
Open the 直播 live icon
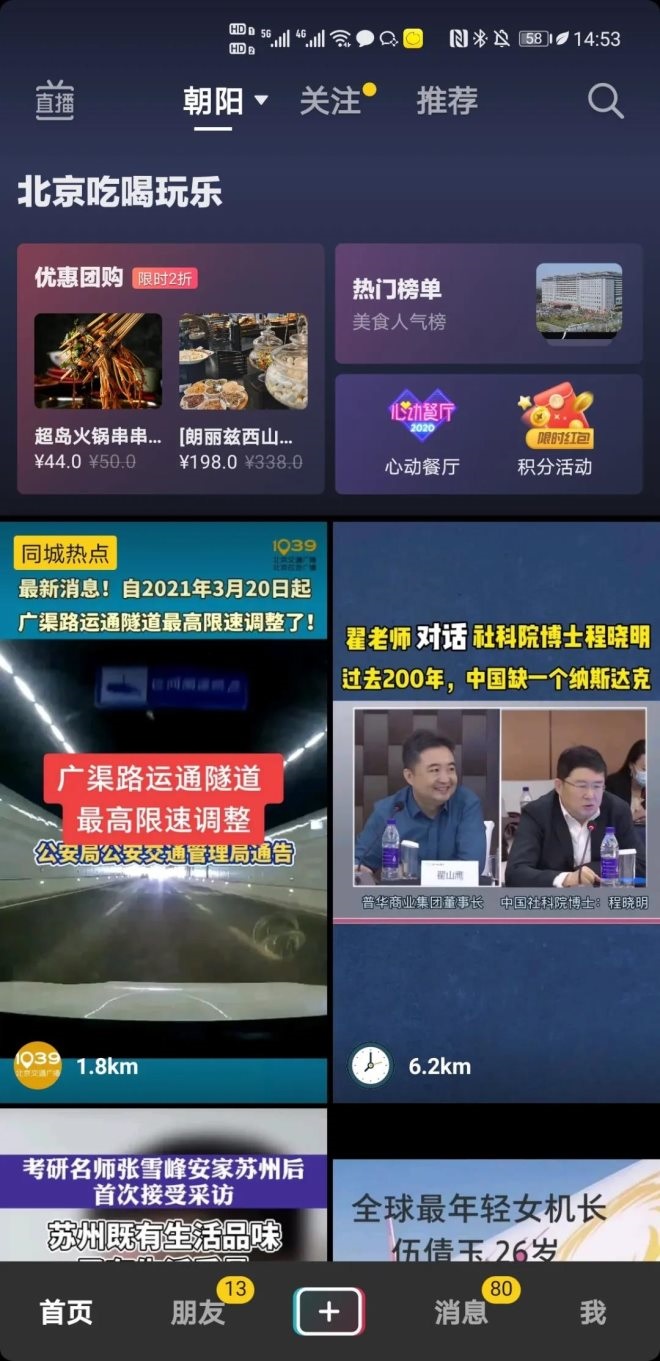point(55,101)
